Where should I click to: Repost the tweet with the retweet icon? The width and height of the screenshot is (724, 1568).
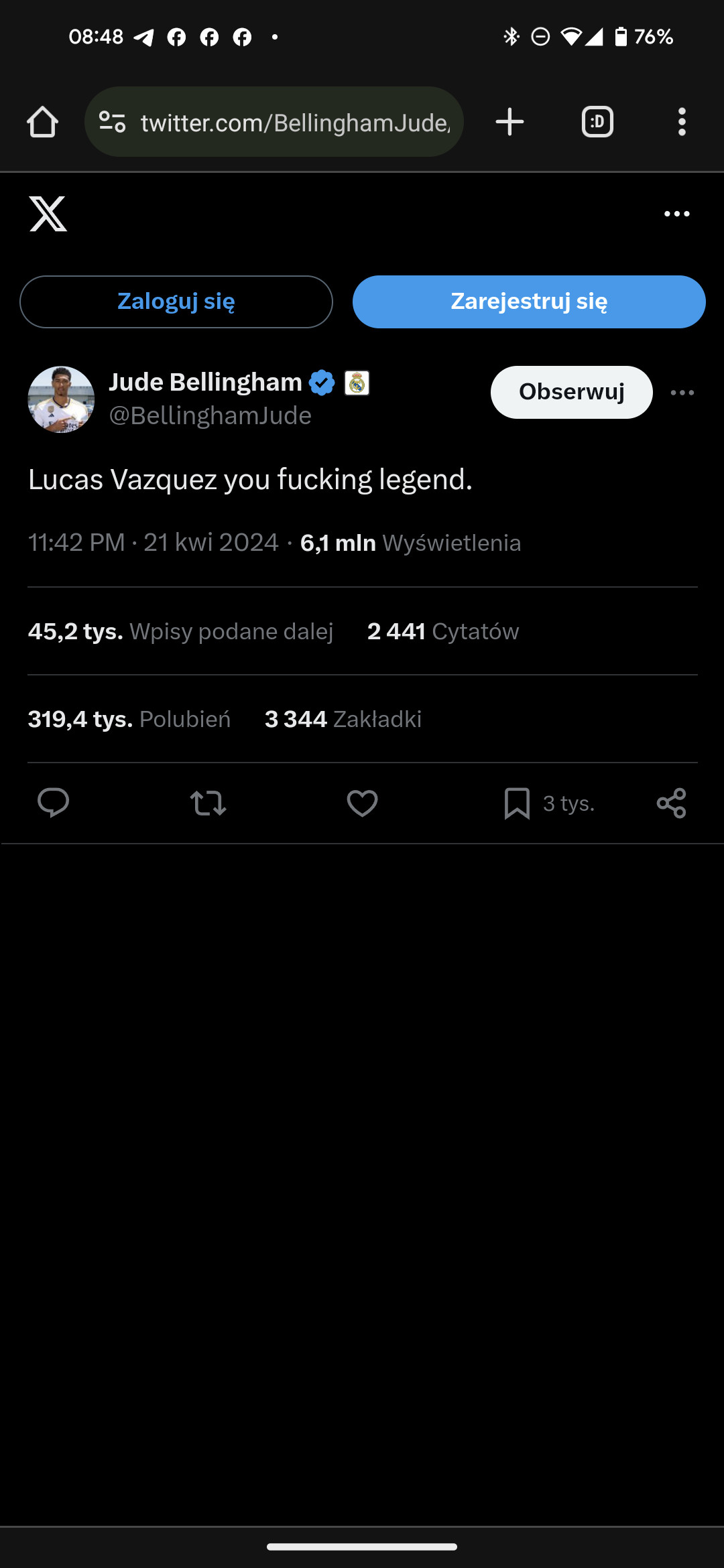pyautogui.click(x=208, y=803)
